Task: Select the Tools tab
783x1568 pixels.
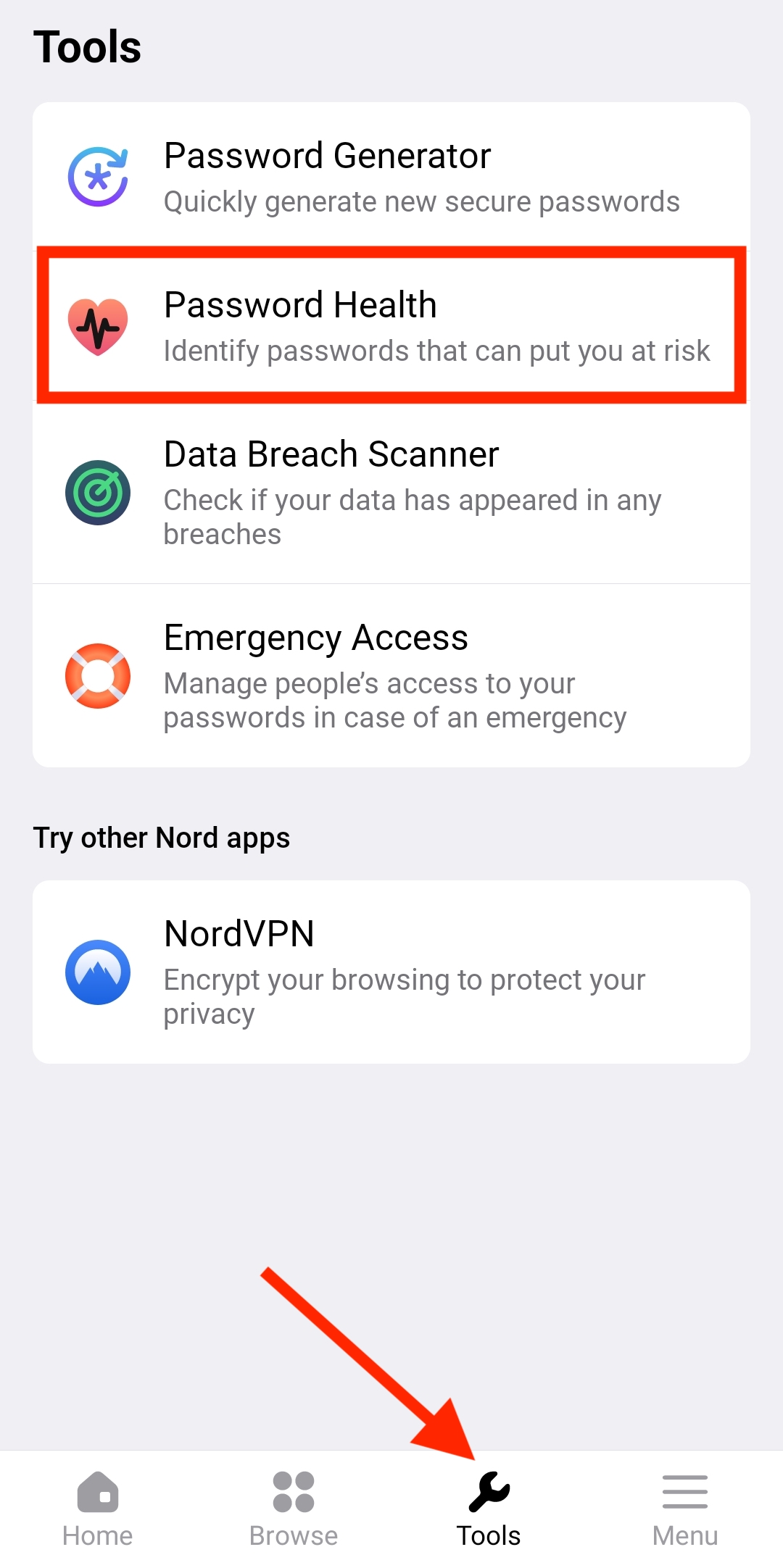Action: (x=489, y=1509)
